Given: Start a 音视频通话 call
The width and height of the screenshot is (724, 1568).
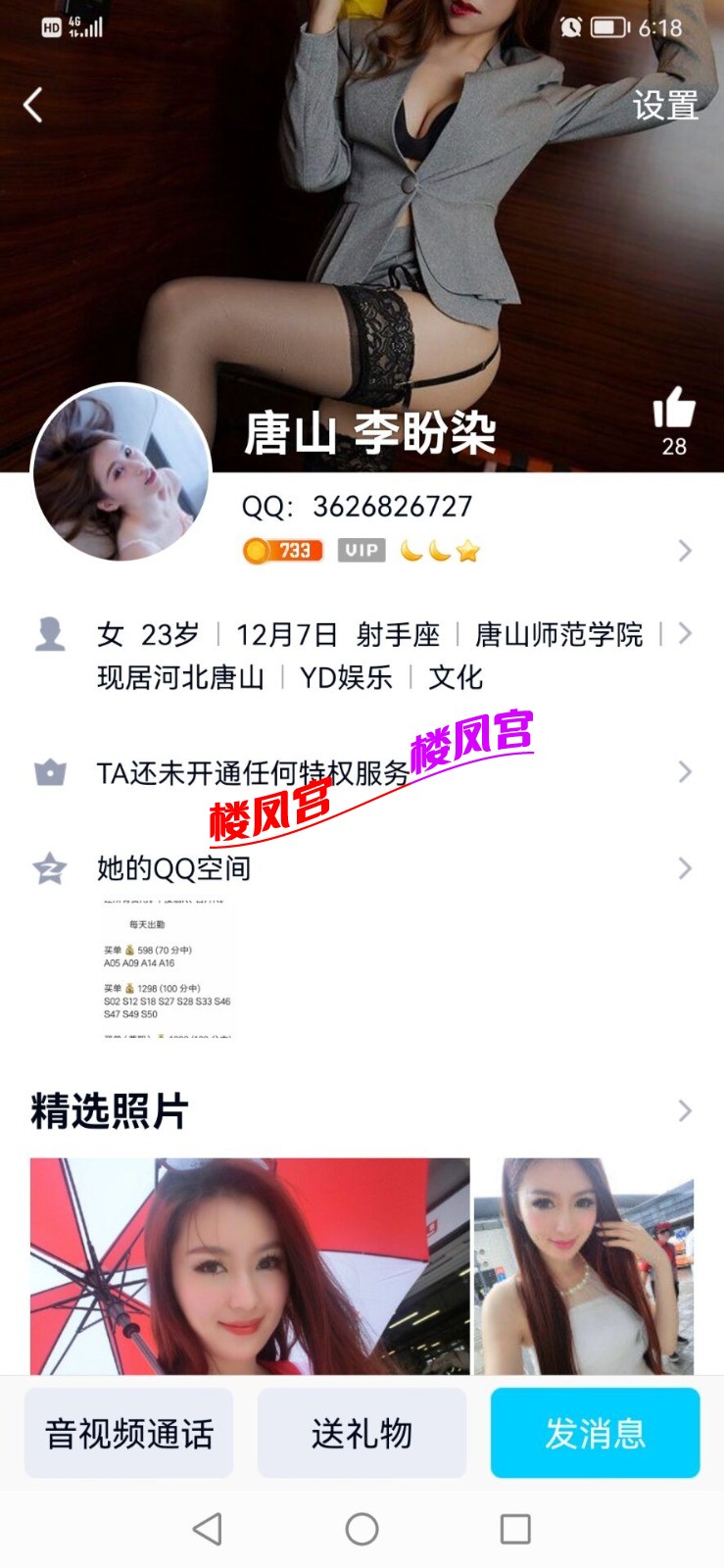Looking at the screenshot, I should pos(129,1433).
